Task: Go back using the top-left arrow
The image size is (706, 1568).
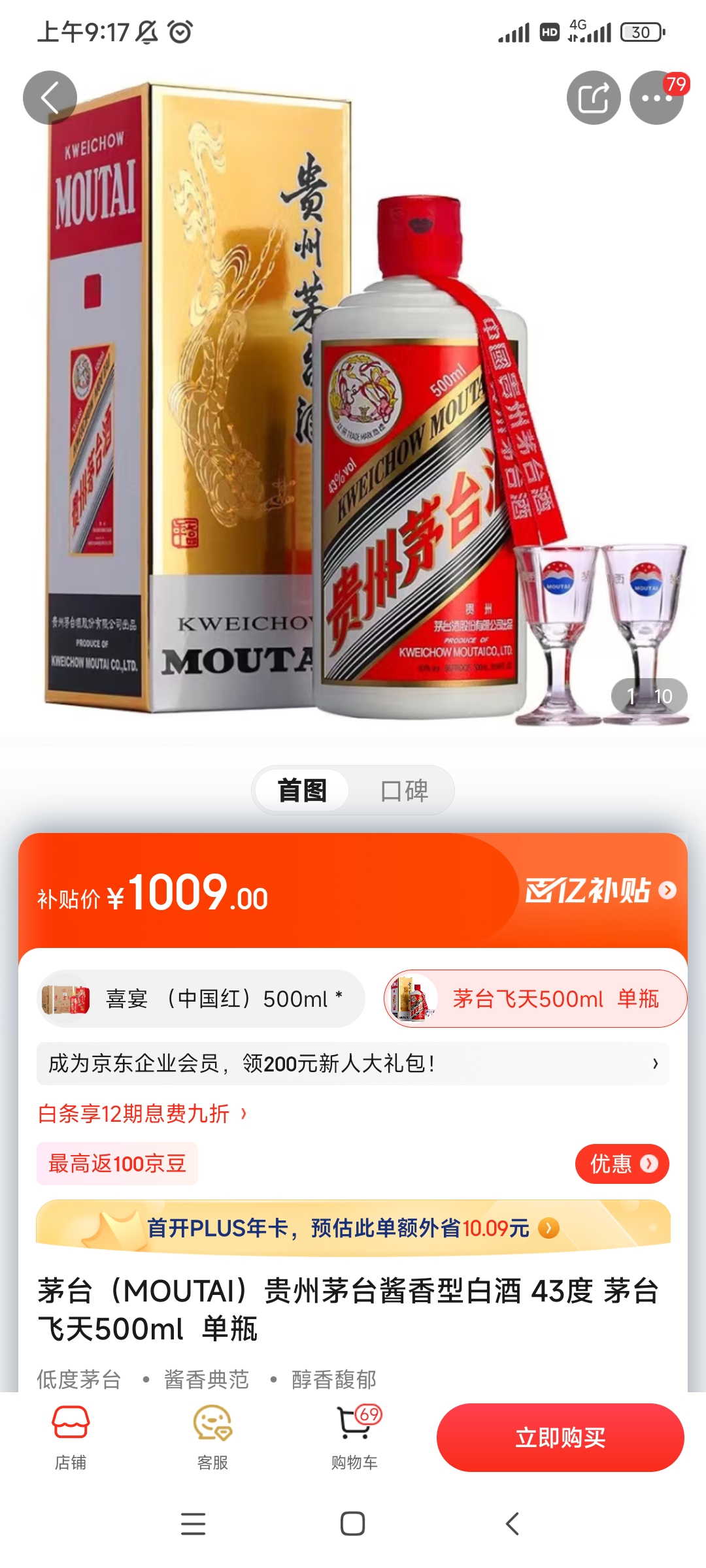Action: [x=50, y=98]
